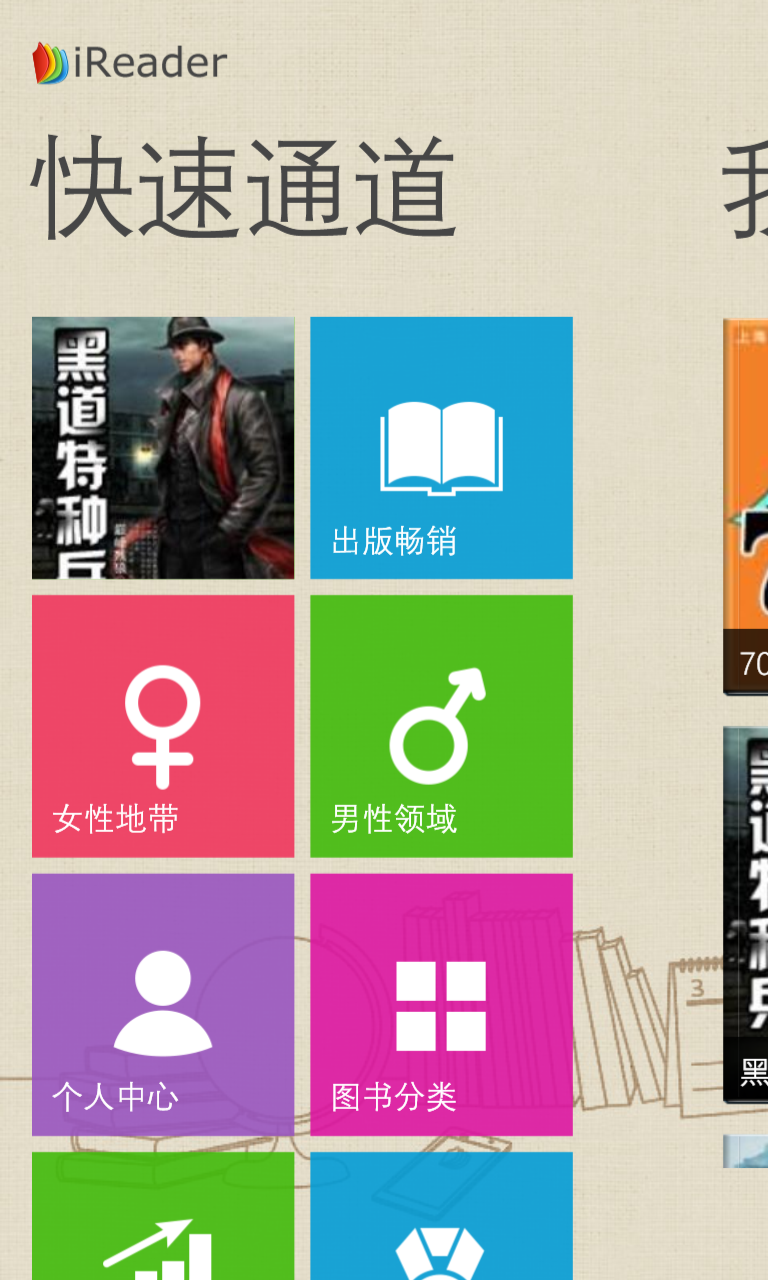Screen dimensions: 768x1280
Task: Open the 男性领域 tile
Action: click(441, 726)
